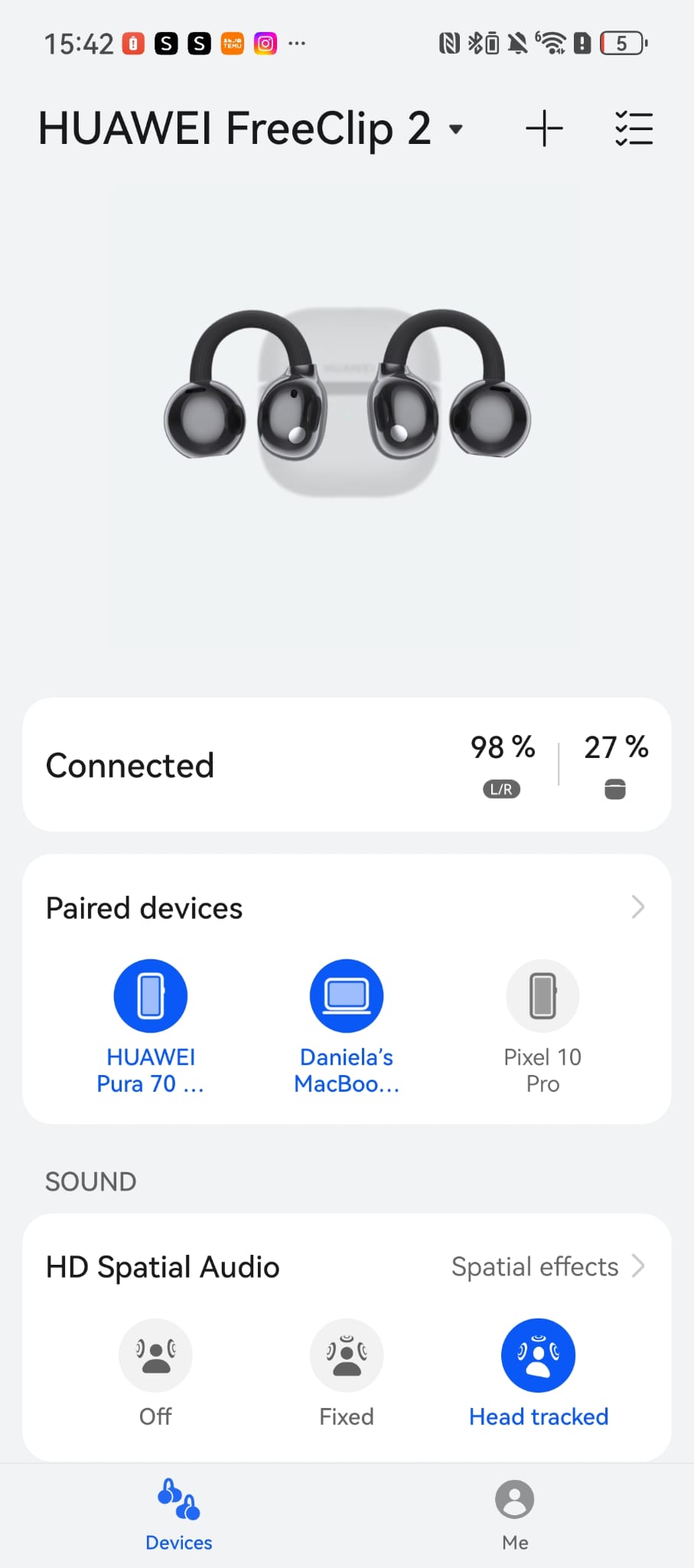Screen dimensions: 694x1568
Task: Choose Head tracked spatial audio
Action: click(538, 1356)
